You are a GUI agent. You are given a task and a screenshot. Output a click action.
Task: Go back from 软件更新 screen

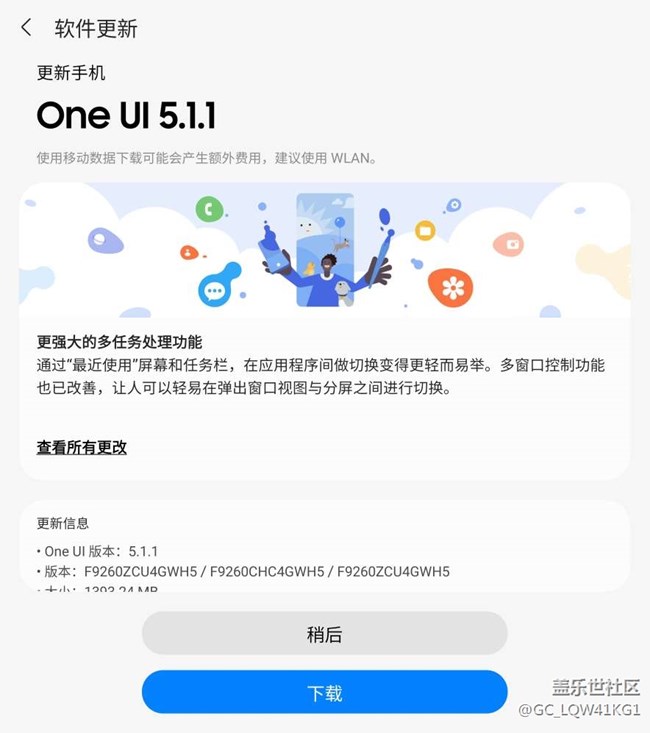pos(26,28)
